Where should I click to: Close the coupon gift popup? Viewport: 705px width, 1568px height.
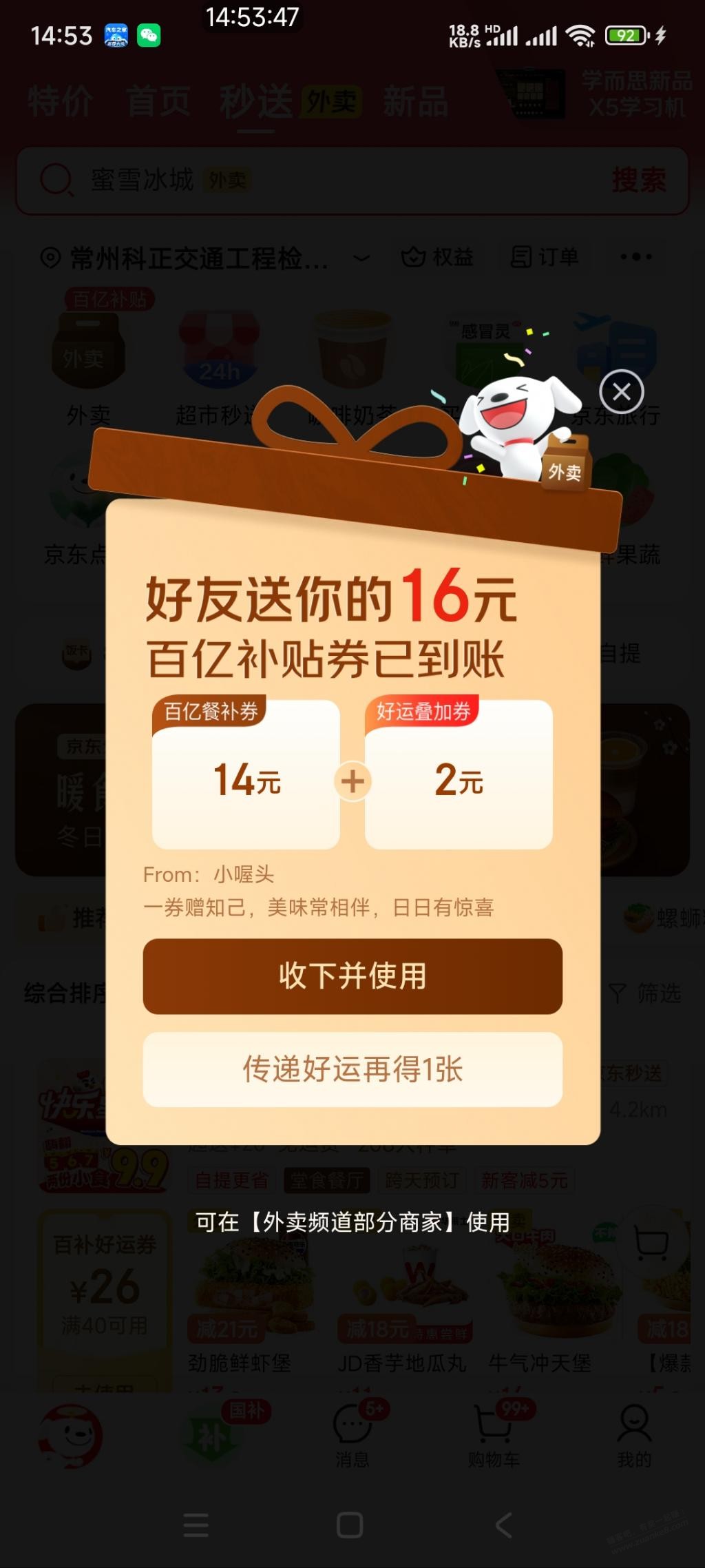tap(621, 392)
